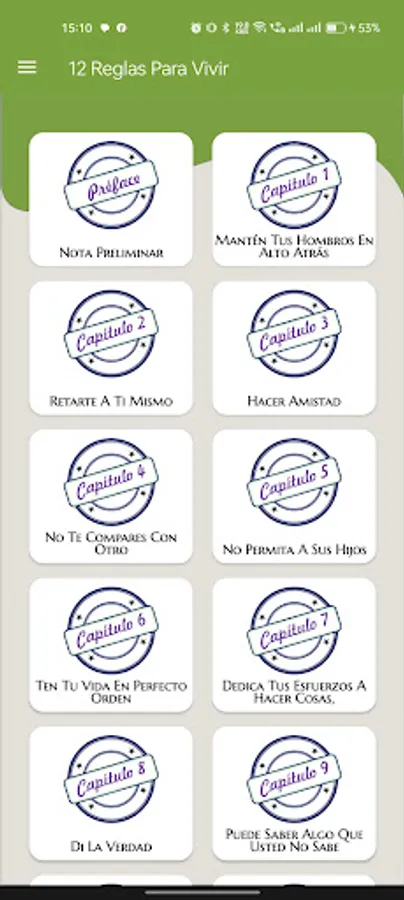Viewport: 404px width, 900px height.
Task: Open Capítulo 1 Mantén Tus Hombros card
Action: point(294,199)
